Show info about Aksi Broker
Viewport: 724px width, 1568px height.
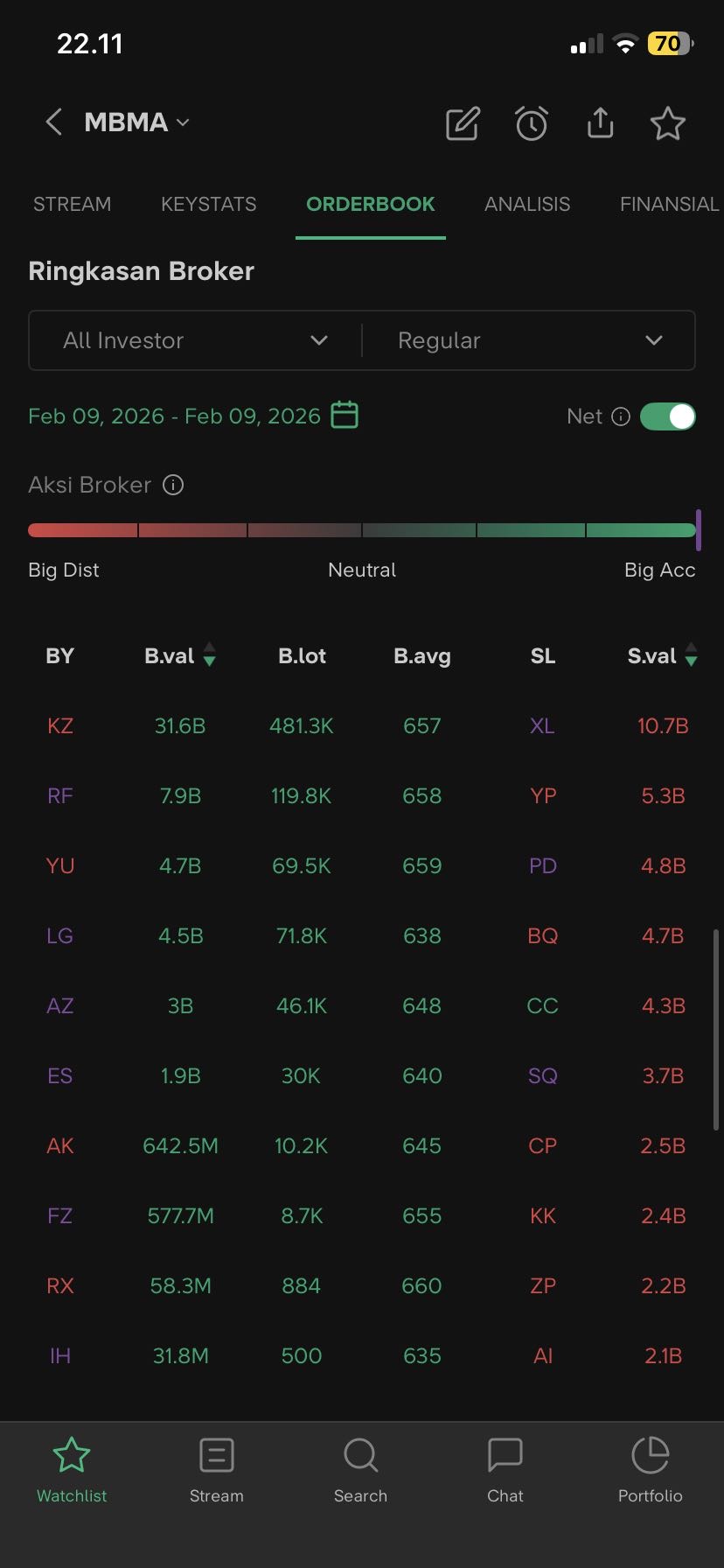click(173, 485)
